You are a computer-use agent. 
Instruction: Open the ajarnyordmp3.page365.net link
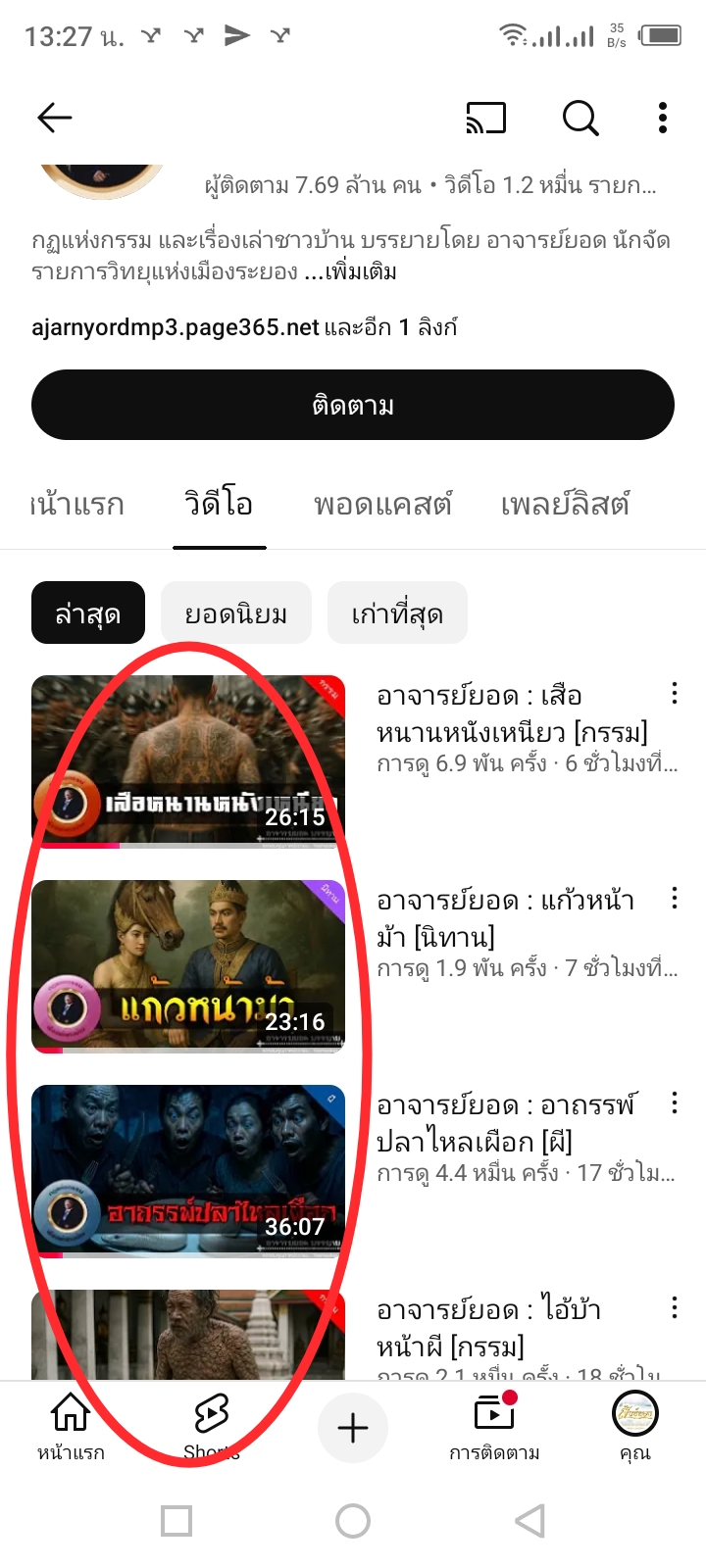176,327
